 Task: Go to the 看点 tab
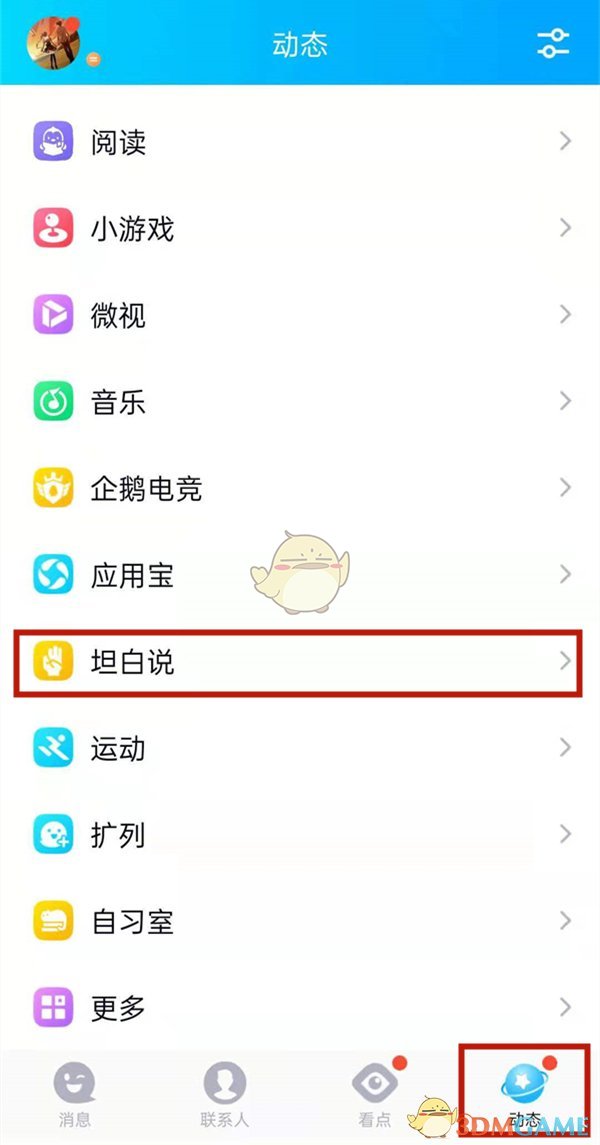[375, 1093]
